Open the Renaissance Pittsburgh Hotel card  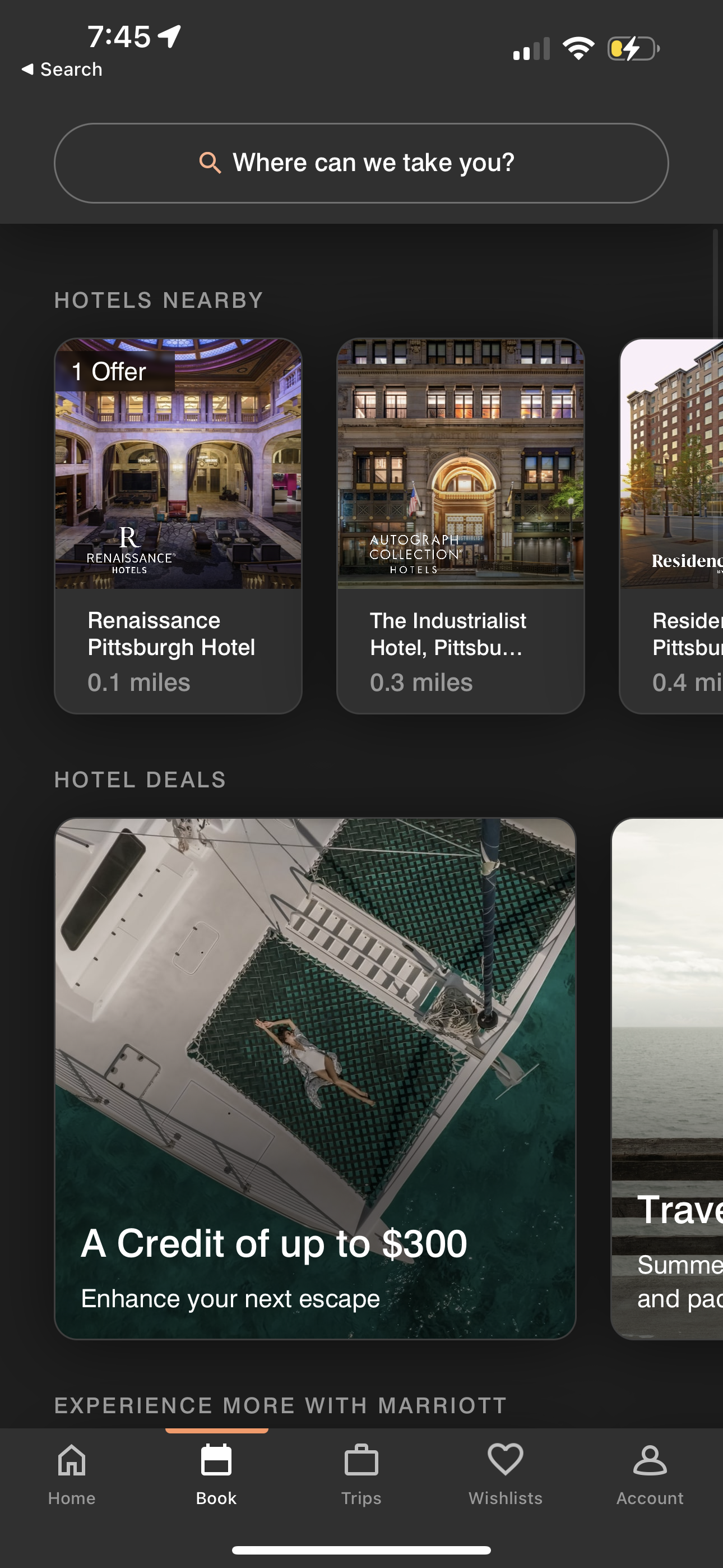coord(177,523)
